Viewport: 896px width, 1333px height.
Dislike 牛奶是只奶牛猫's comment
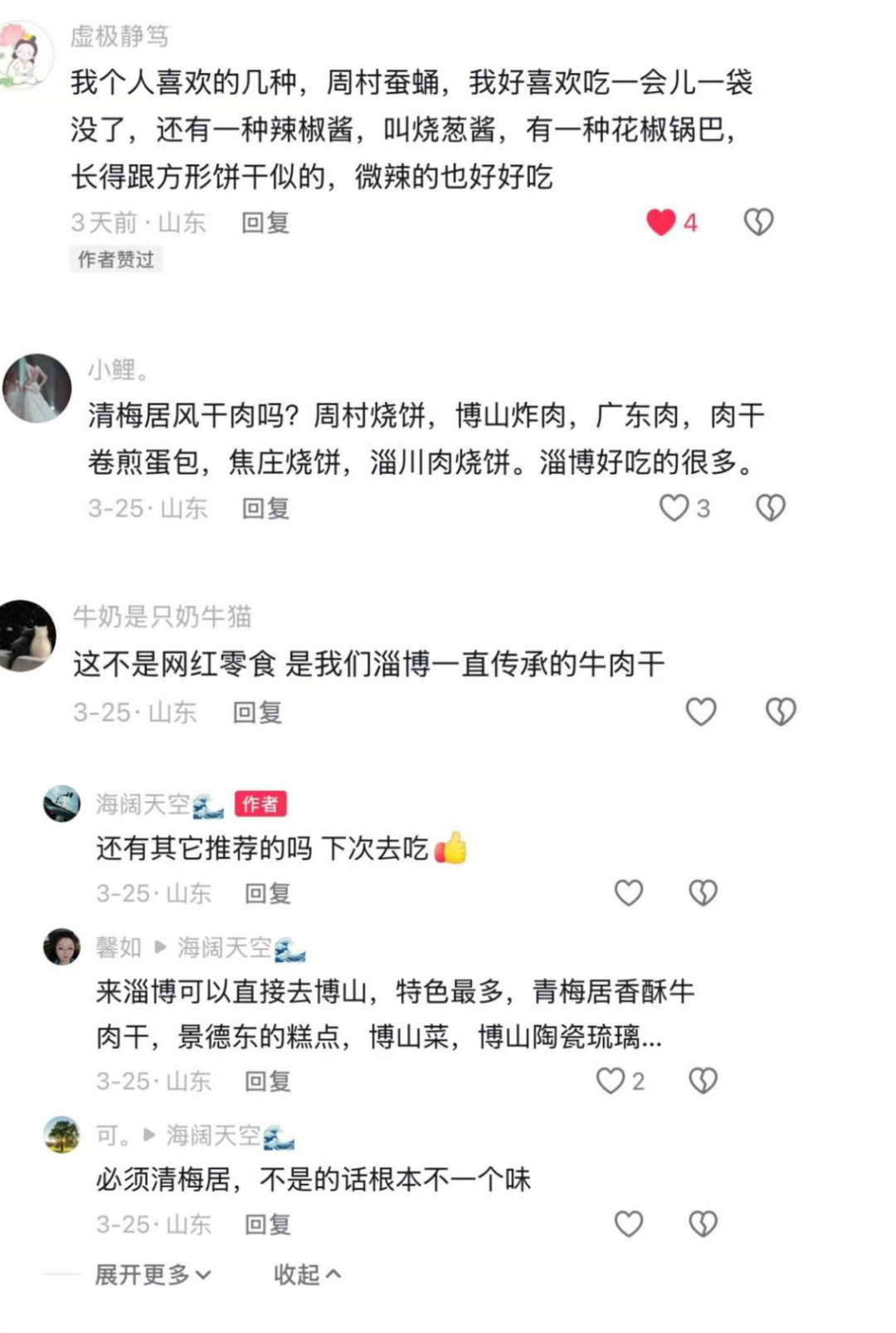tap(781, 711)
